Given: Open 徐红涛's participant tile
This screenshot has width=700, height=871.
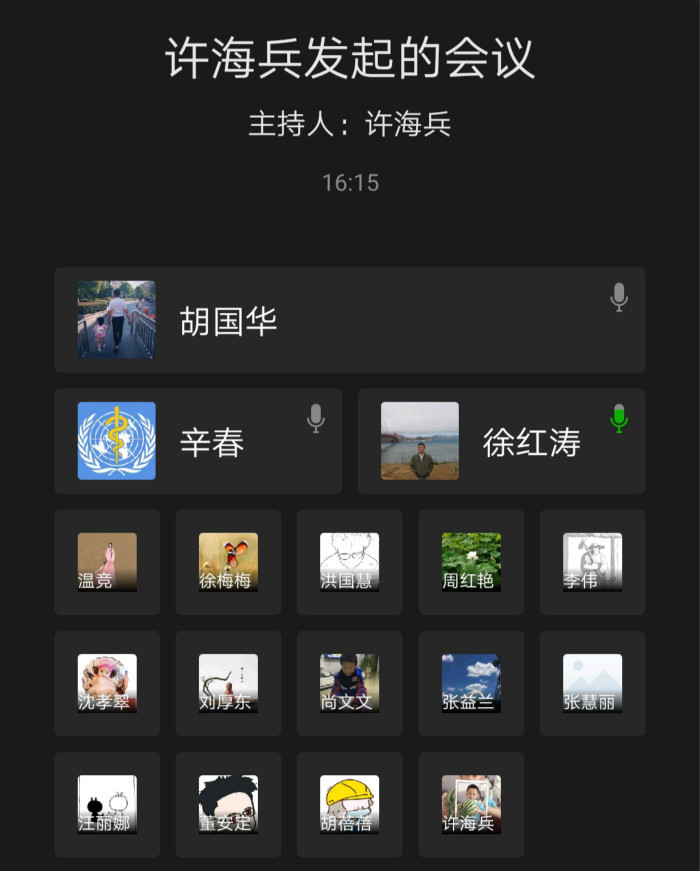Looking at the screenshot, I should coord(501,441).
